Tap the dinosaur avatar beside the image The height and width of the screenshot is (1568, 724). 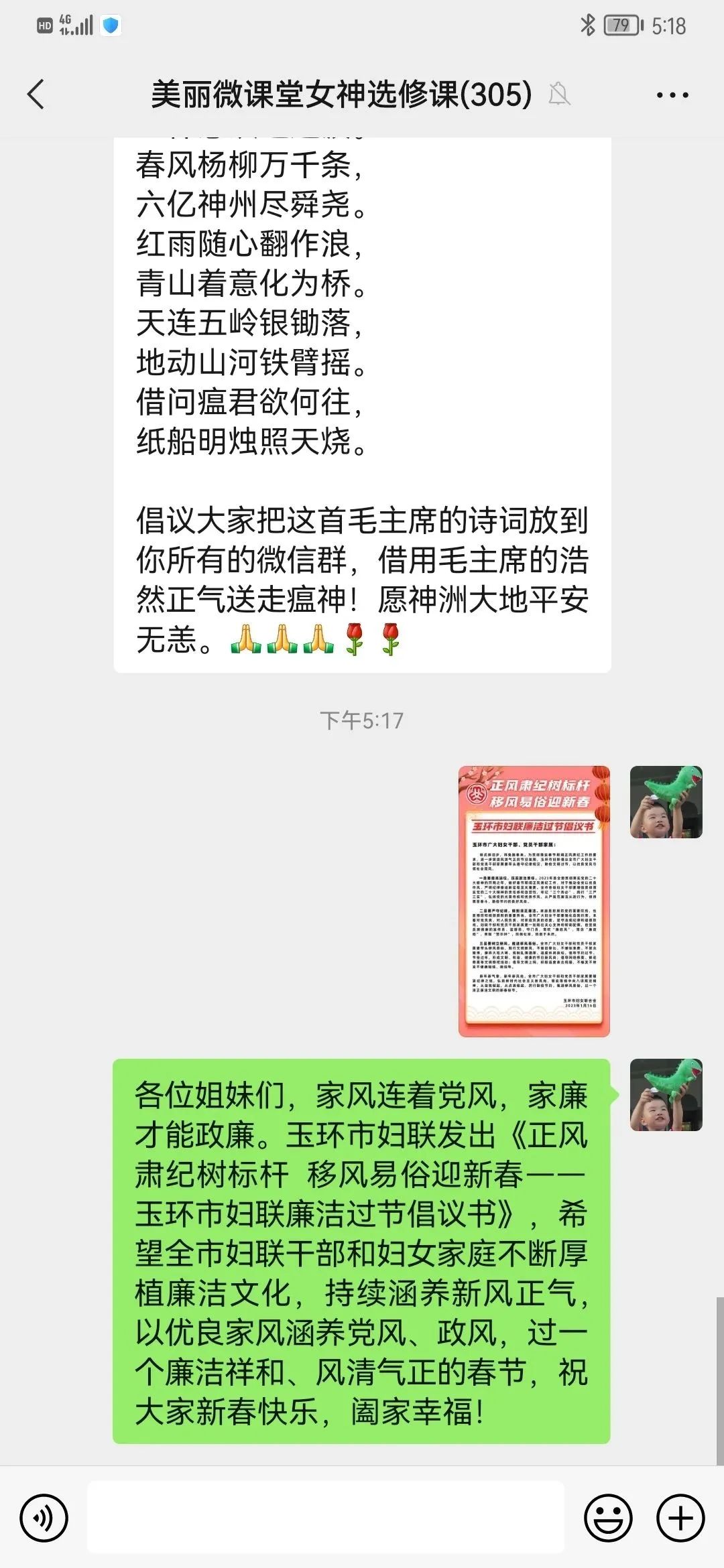666,802
